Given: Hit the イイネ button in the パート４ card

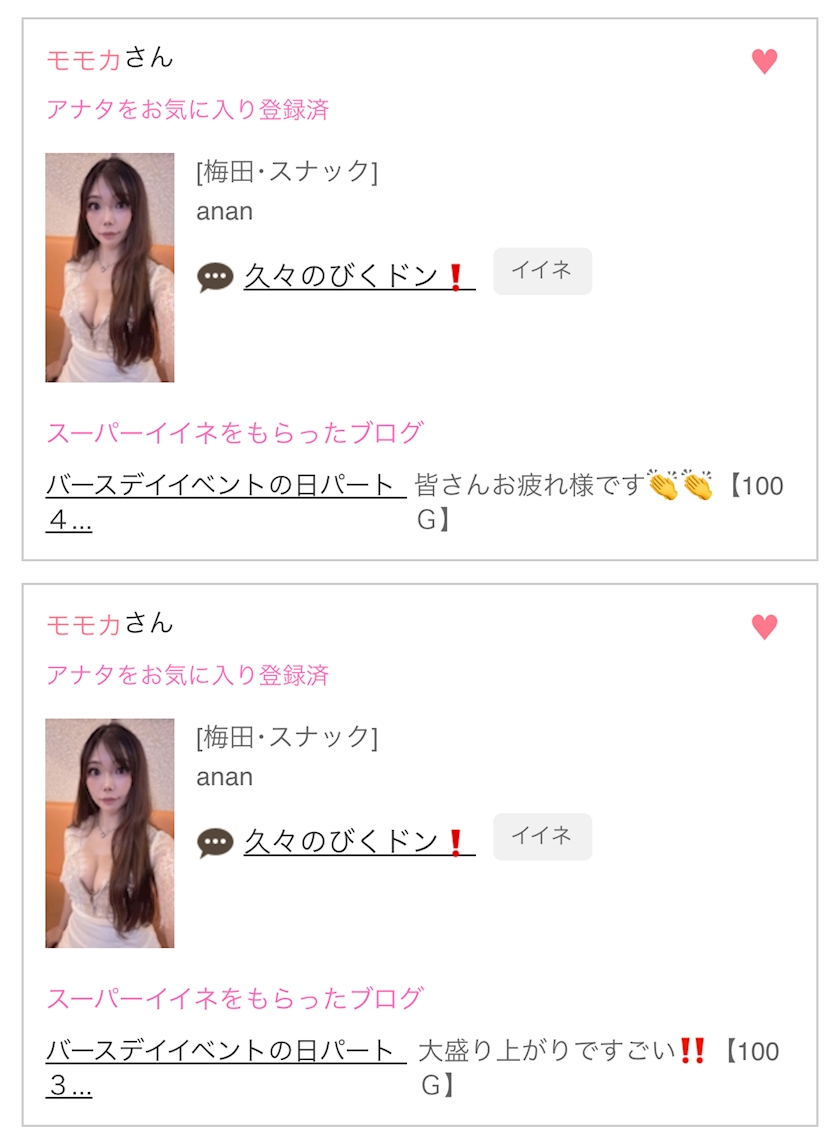Looking at the screenshot, I should [x=542, y=271].
